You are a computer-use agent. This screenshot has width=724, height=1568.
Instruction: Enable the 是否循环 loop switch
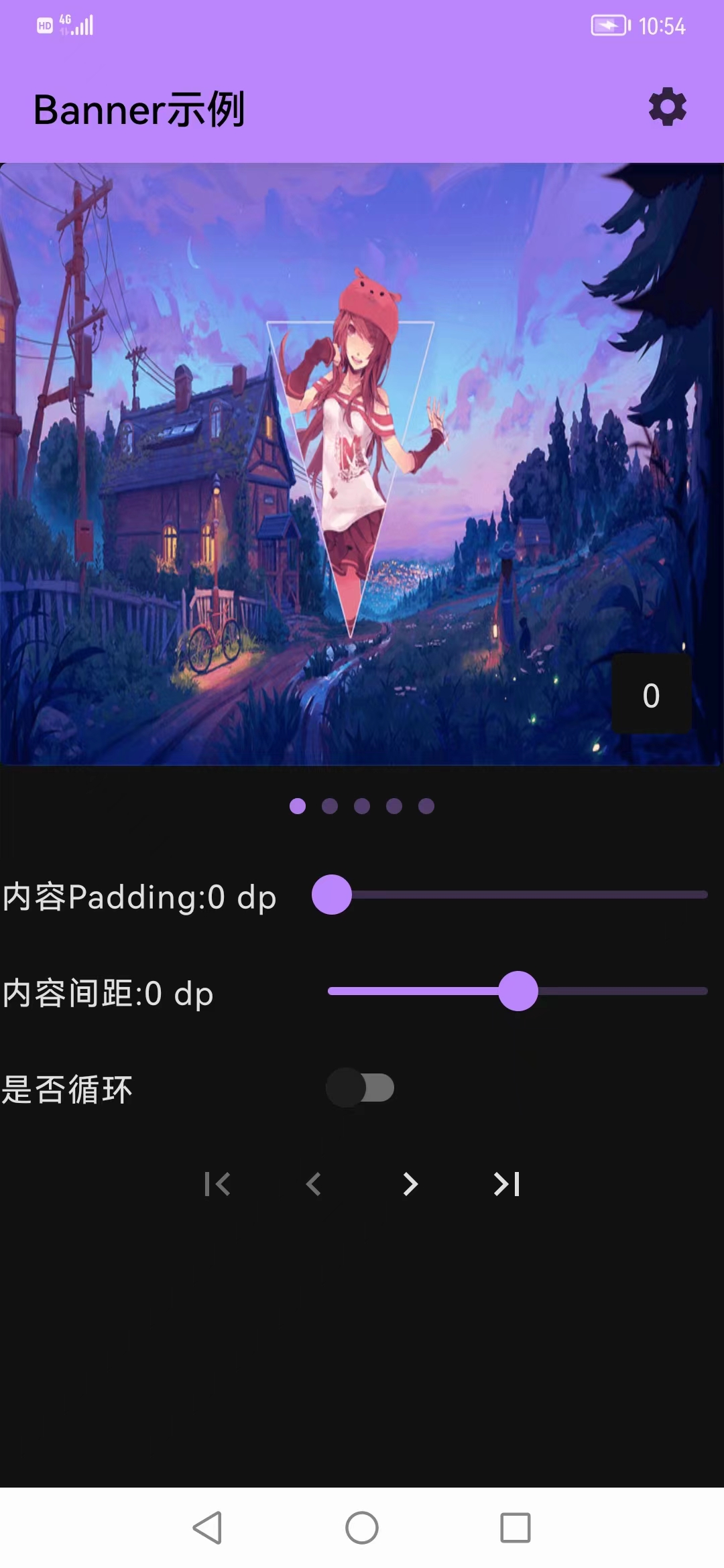click(360, 1088)
